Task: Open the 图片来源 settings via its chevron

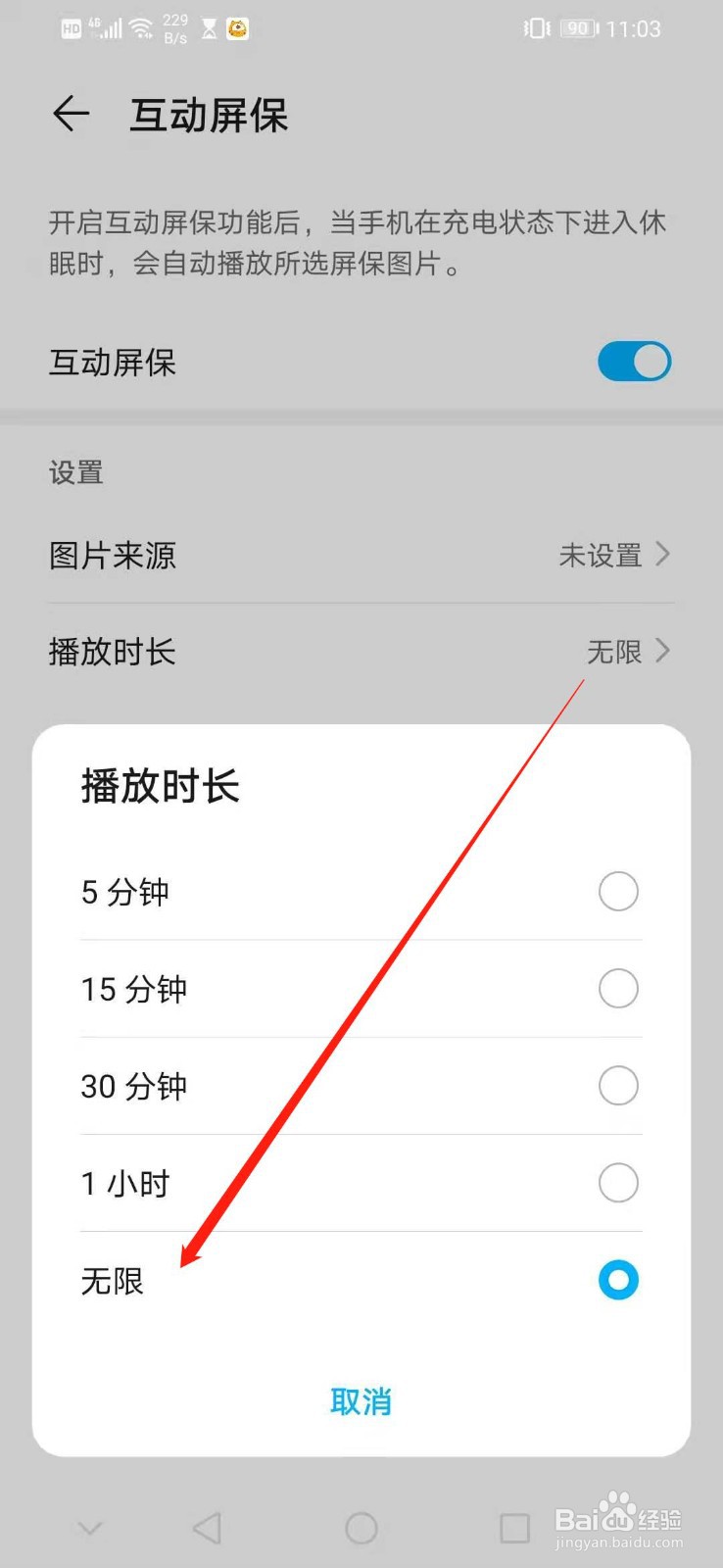Action: click(x=662, y=555)
